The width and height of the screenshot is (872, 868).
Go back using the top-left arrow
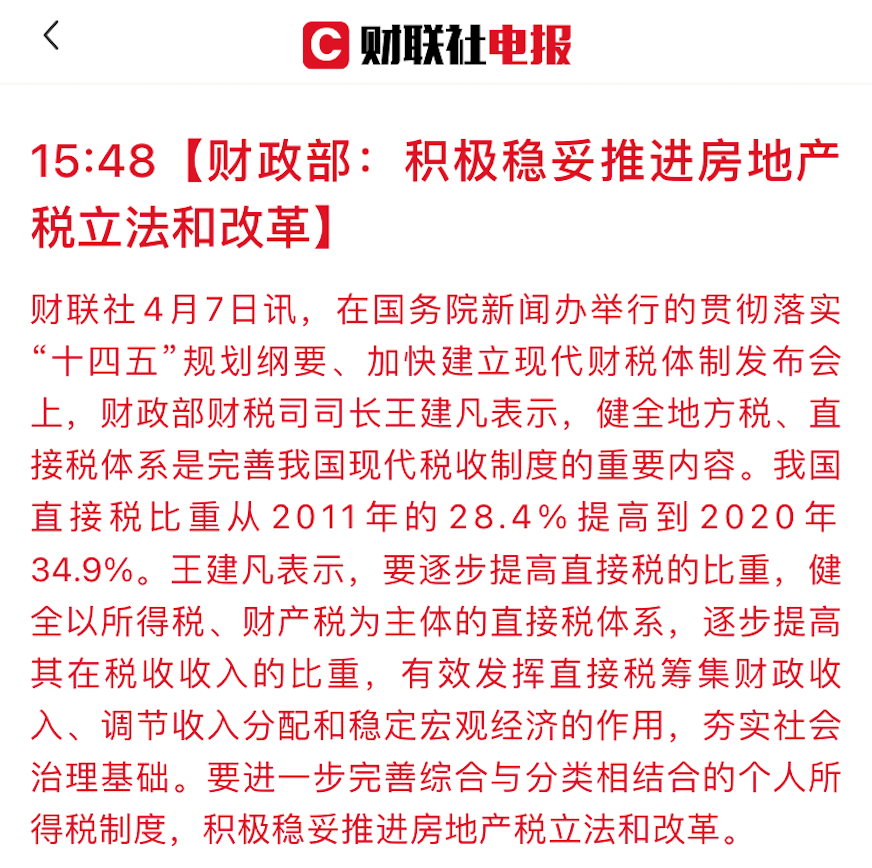51,37
